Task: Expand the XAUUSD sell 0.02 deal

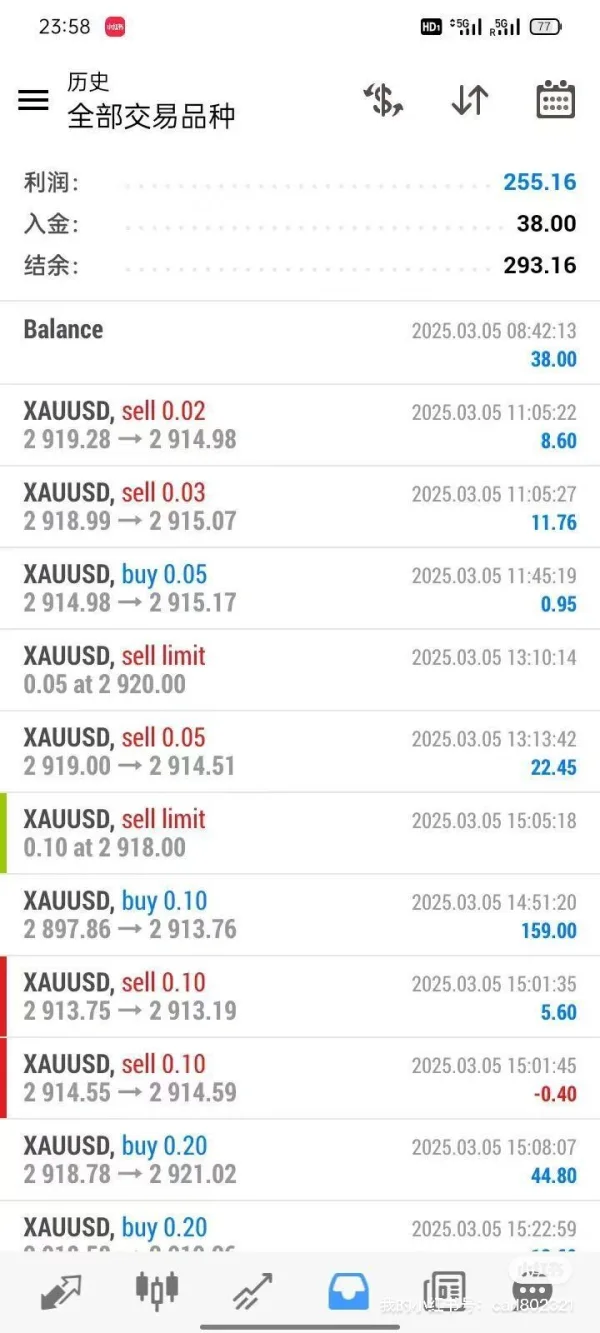Action: (300, 425)
